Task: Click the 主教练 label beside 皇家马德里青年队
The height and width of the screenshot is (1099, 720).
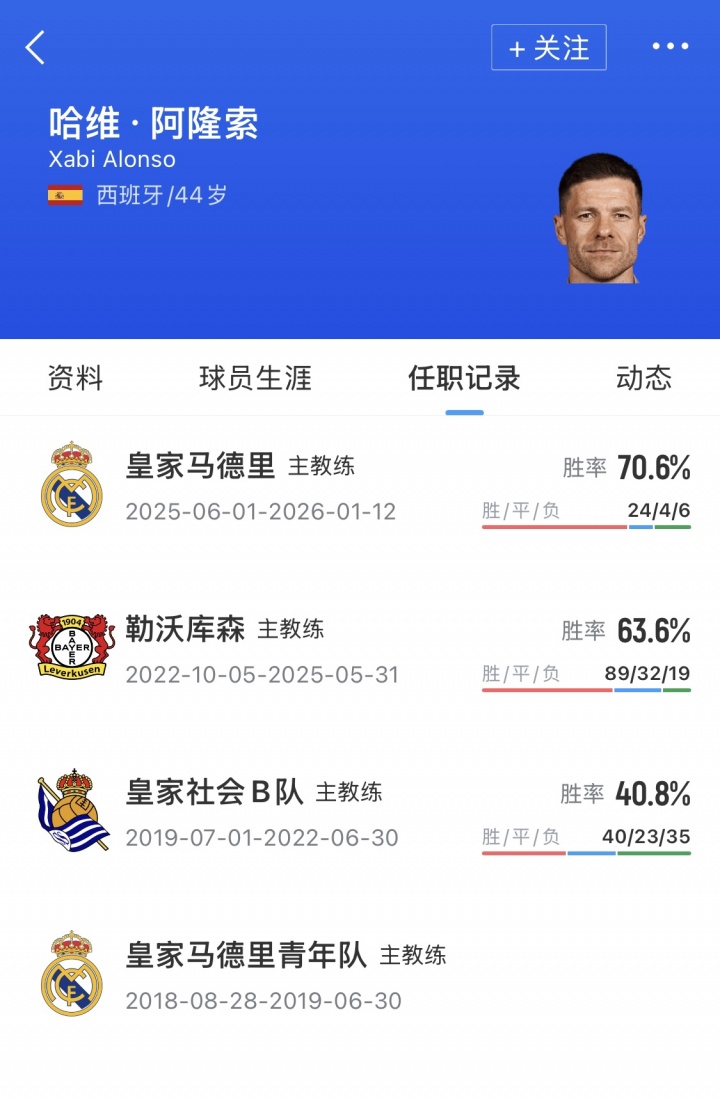Action: (x=415, y=954)
